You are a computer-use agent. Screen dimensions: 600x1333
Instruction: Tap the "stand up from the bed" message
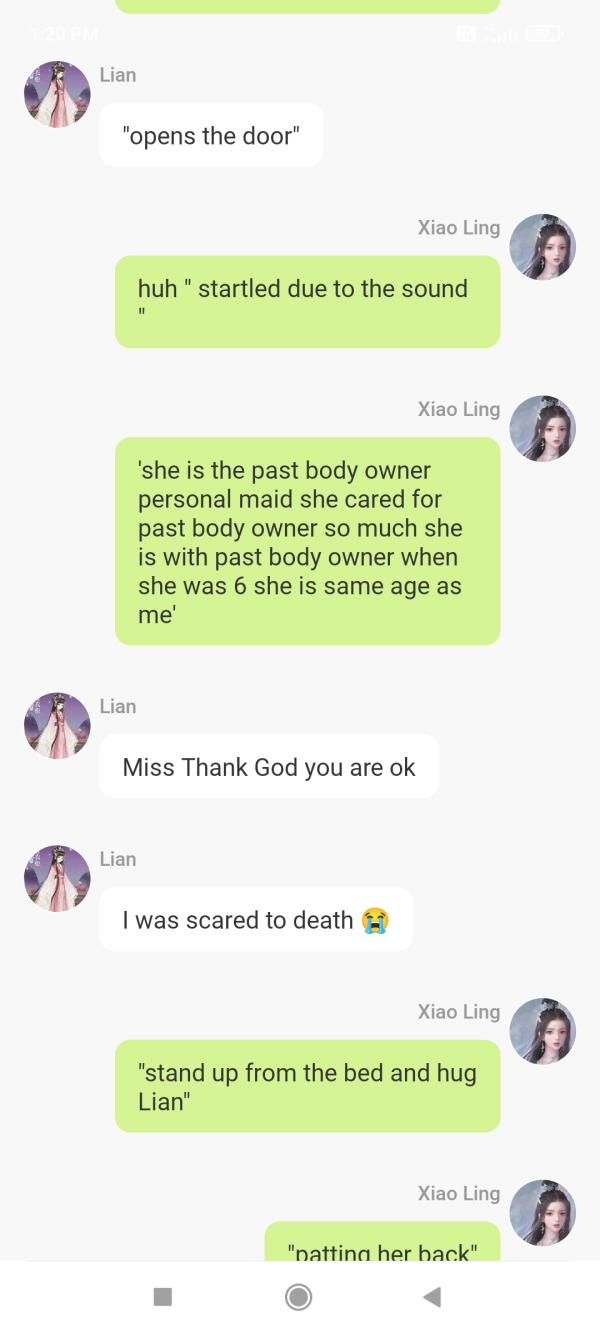[307, 1086]
